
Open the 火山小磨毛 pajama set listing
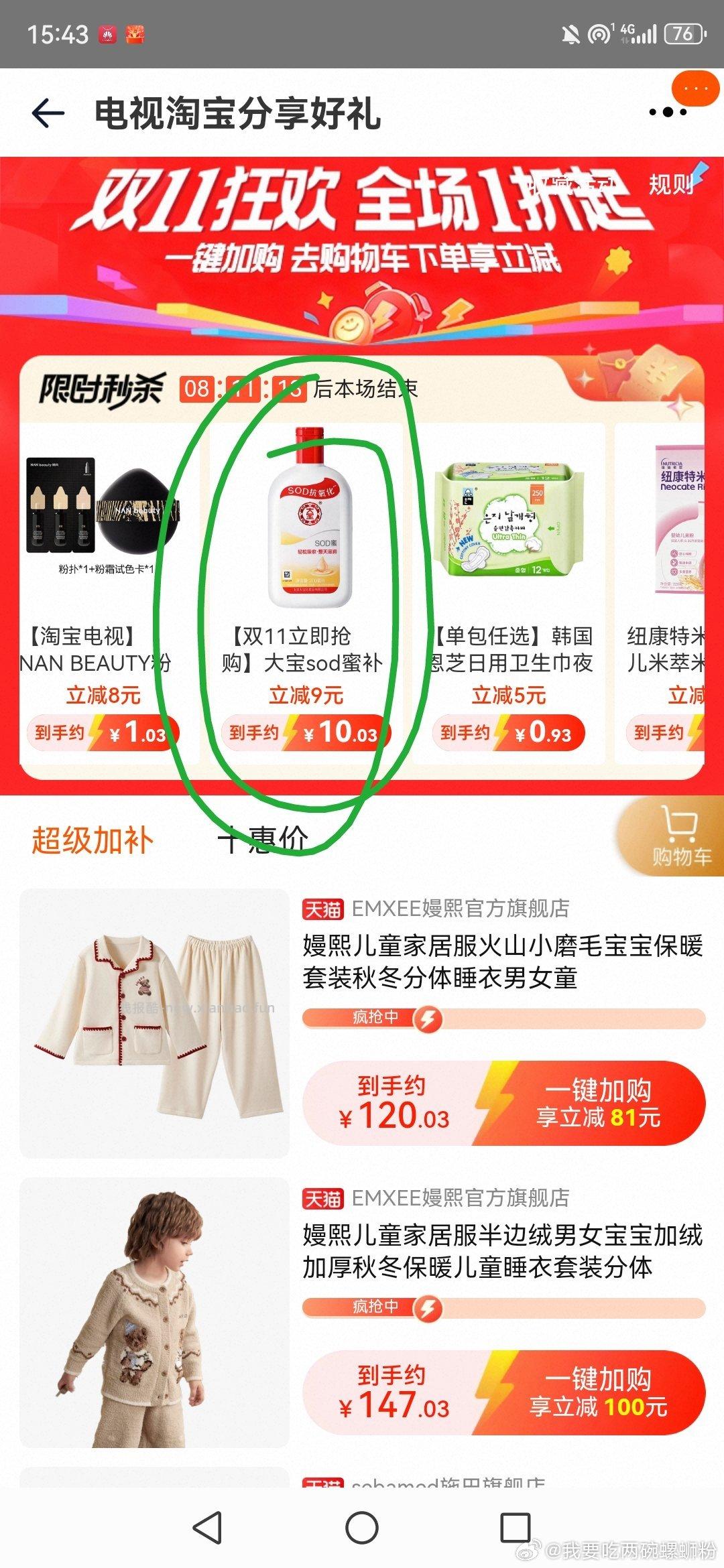point(501,961)
